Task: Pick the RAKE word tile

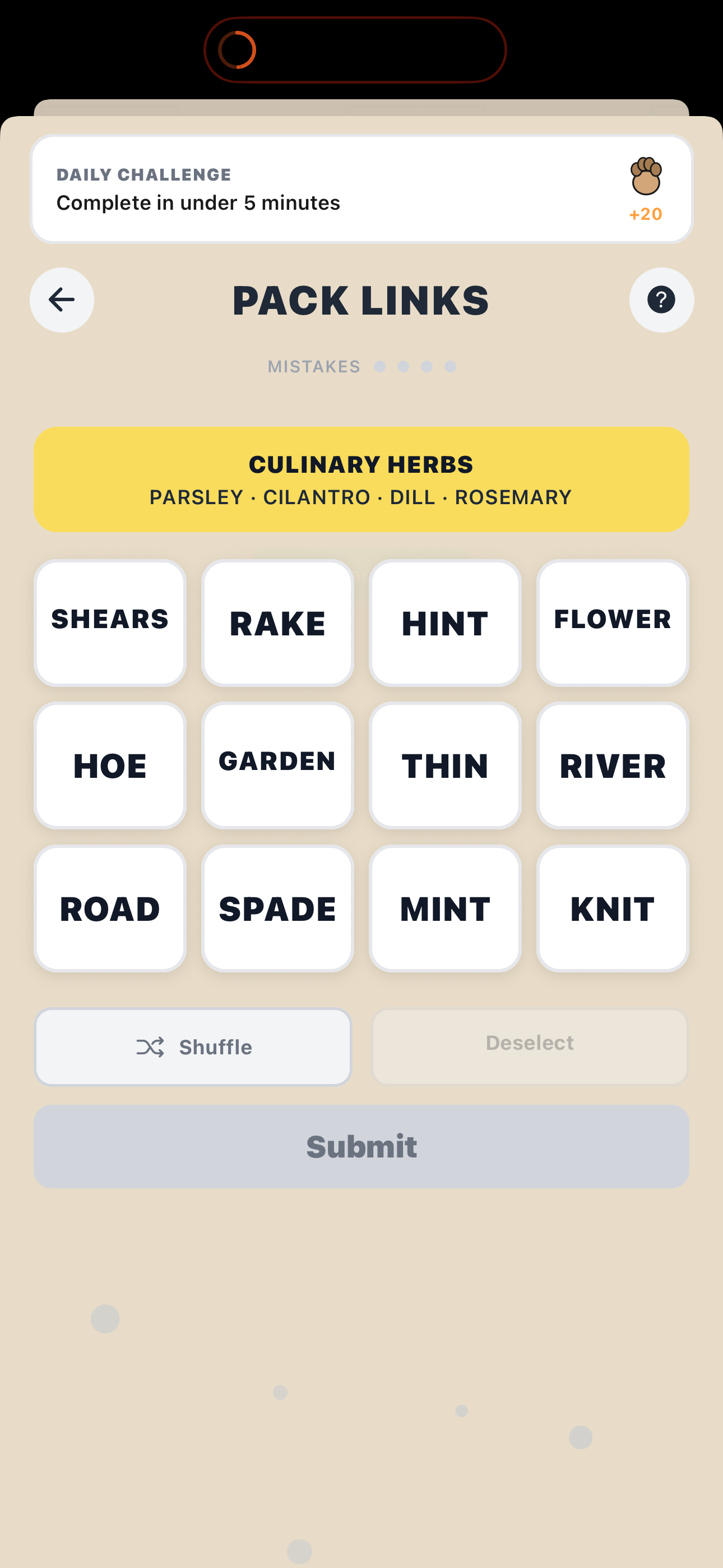Action: click(x=277, y=622)
